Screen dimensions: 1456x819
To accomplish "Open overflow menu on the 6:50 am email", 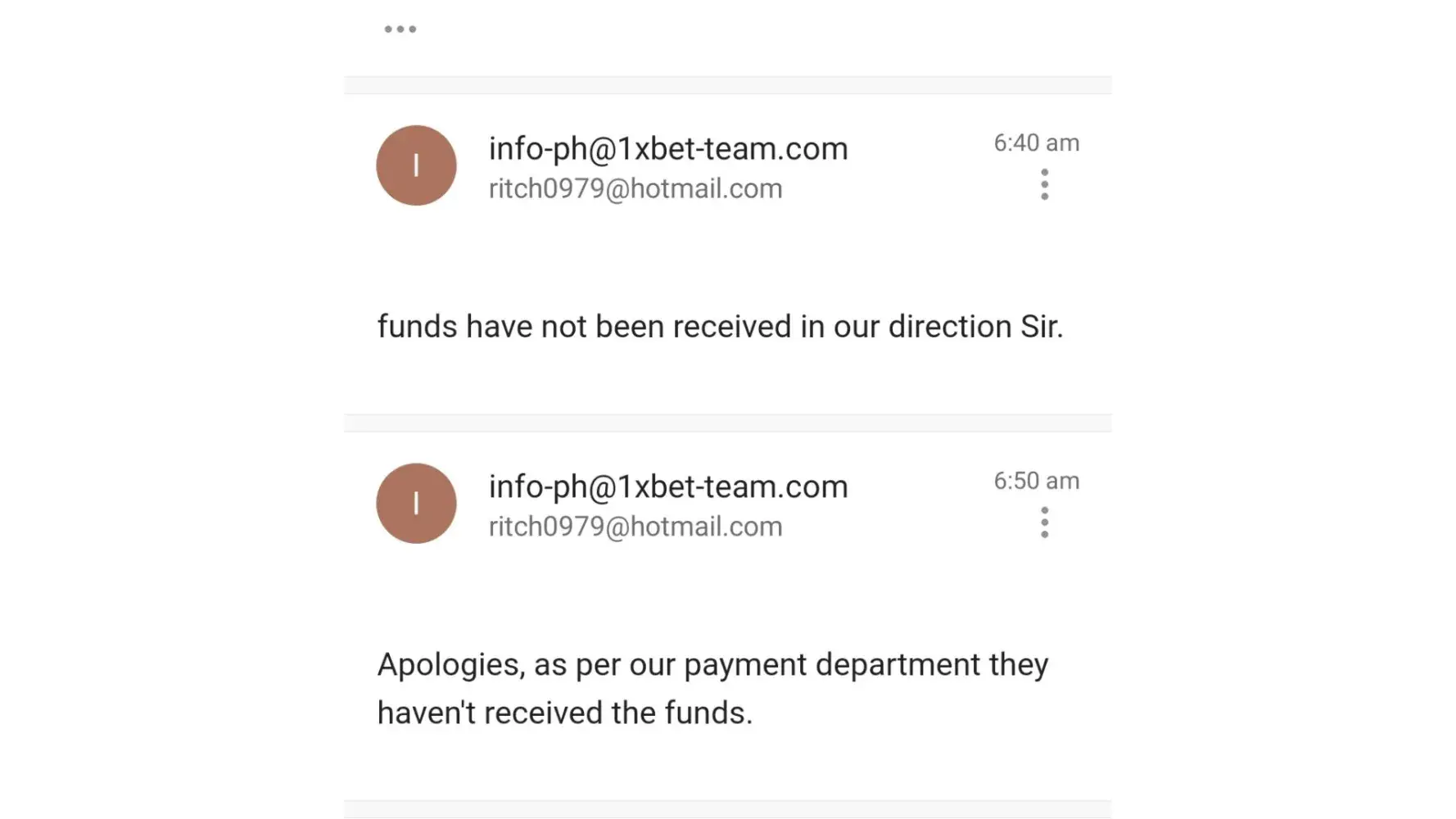I will [1044, 523].
